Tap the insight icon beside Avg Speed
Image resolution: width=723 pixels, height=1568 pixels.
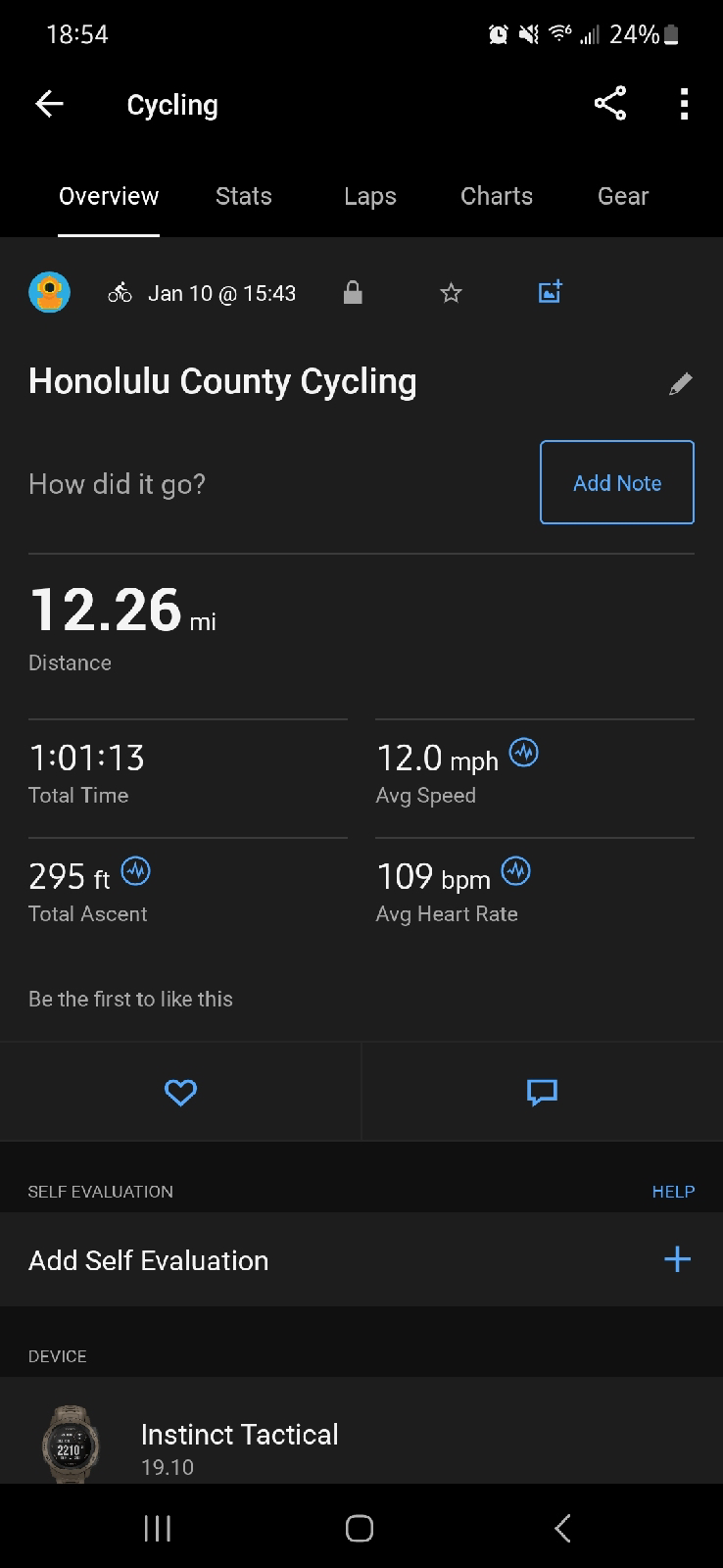524,753
